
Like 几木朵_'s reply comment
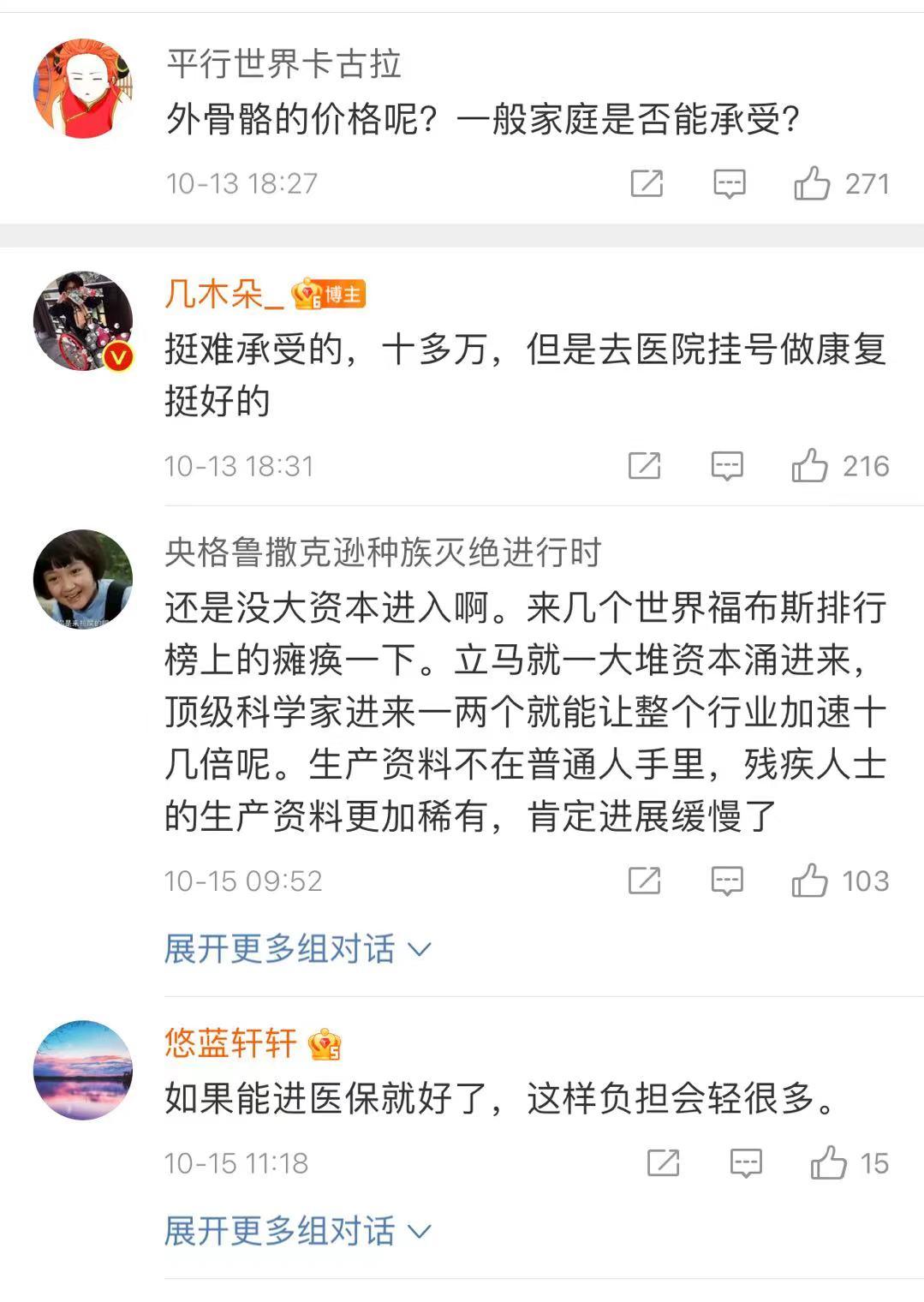coord(809,466)
